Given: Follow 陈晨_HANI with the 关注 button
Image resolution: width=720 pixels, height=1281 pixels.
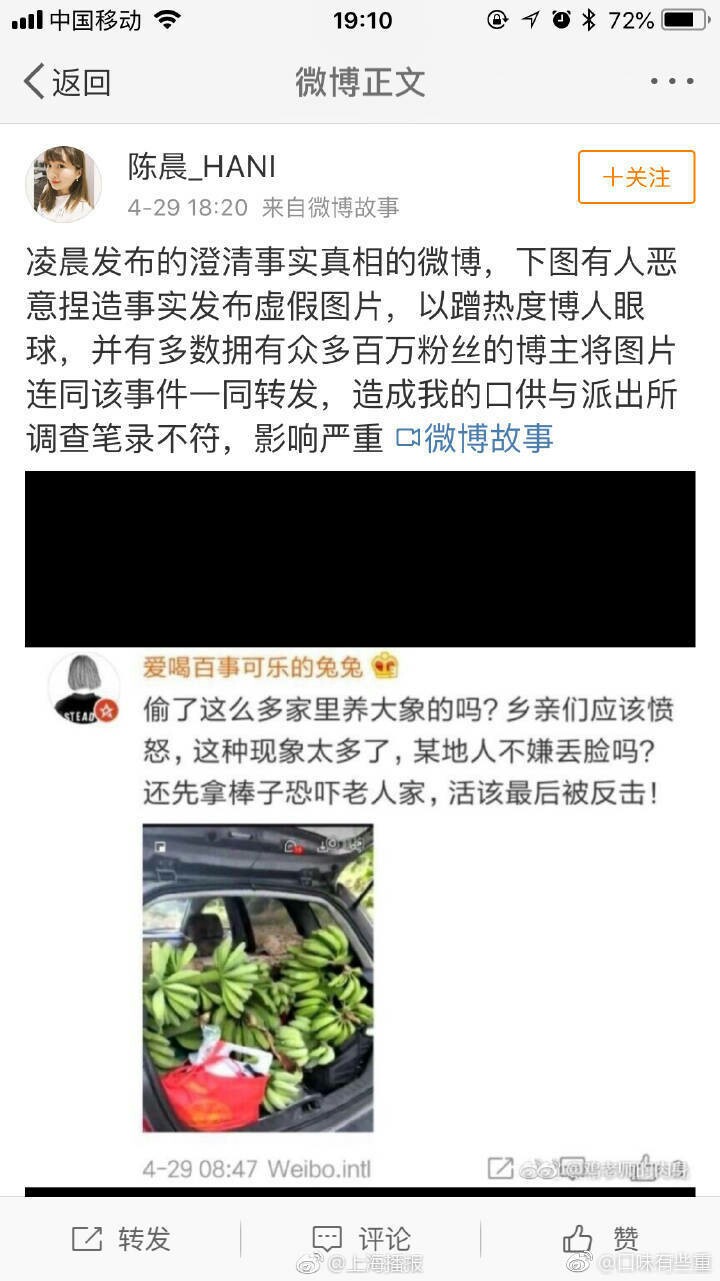Looking at the screenshot, I should tap(636, 177).
